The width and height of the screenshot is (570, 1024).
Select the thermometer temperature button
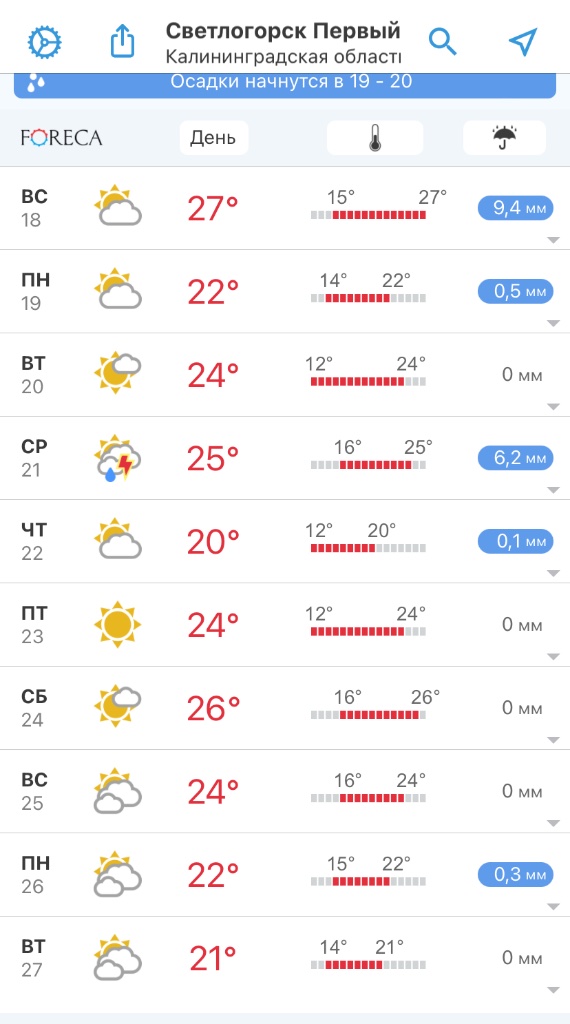(x=375, y=138)
